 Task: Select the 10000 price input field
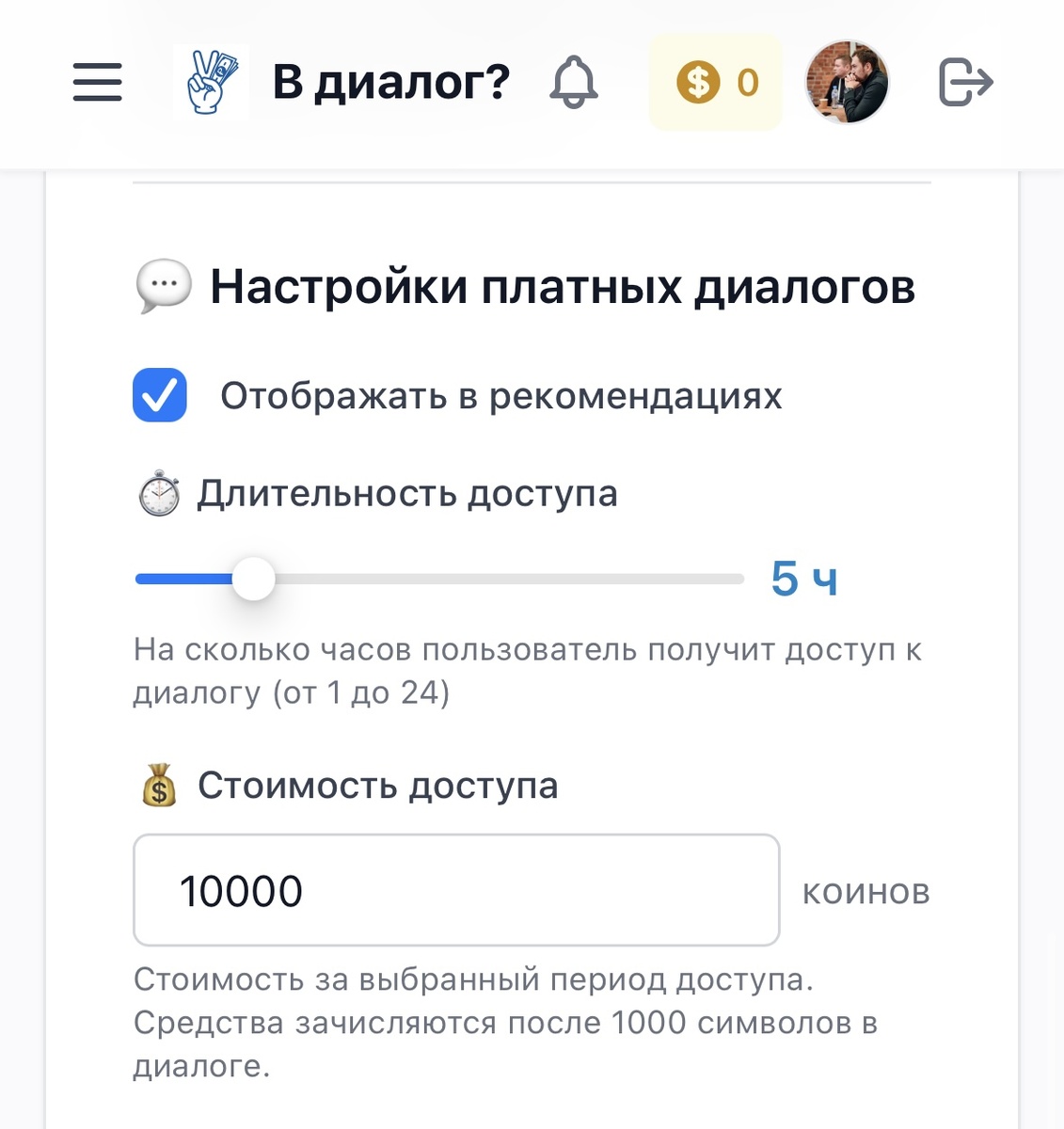[x=456, y=889]
